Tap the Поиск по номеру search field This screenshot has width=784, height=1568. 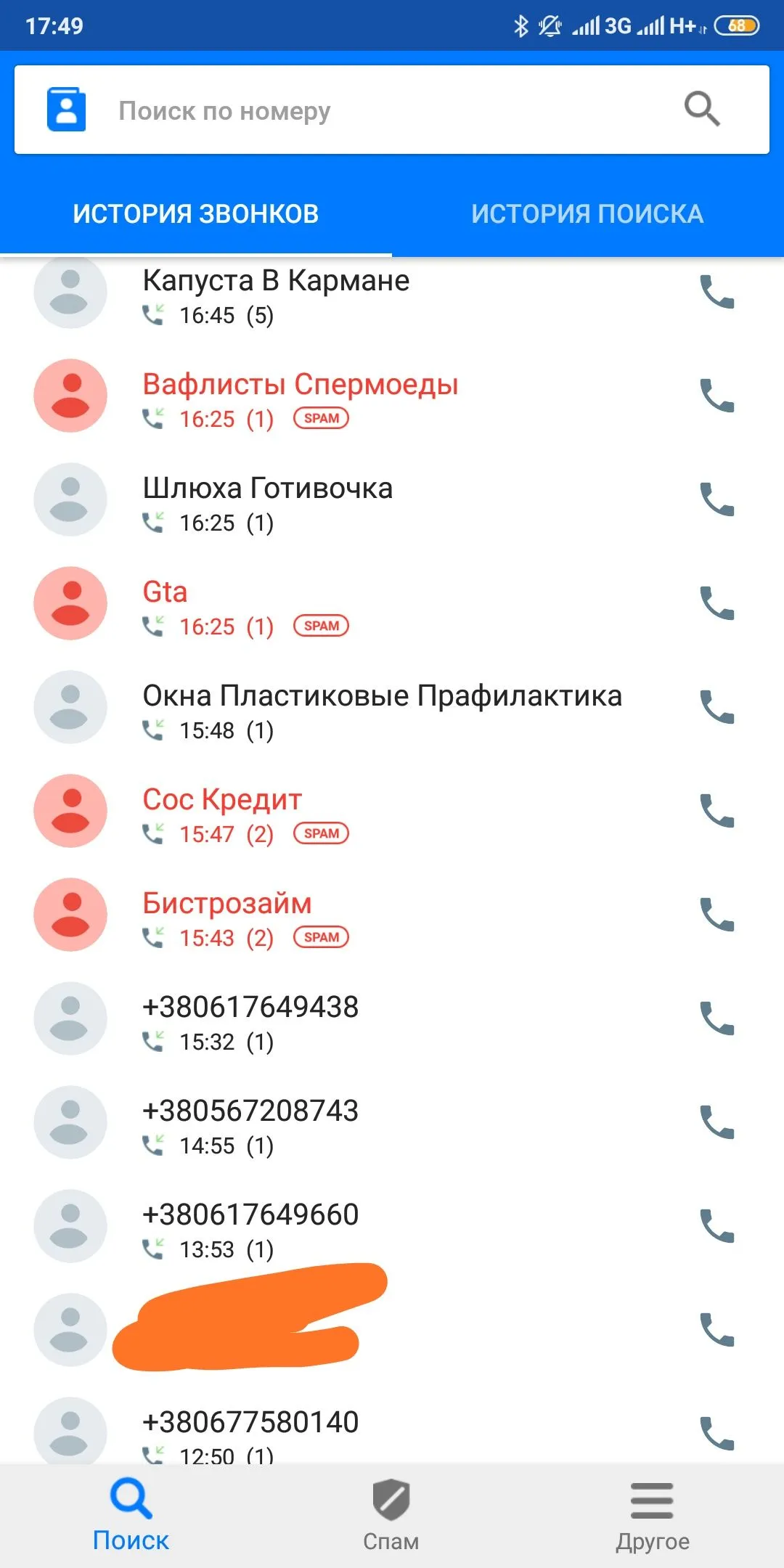[x=363, y=110]
